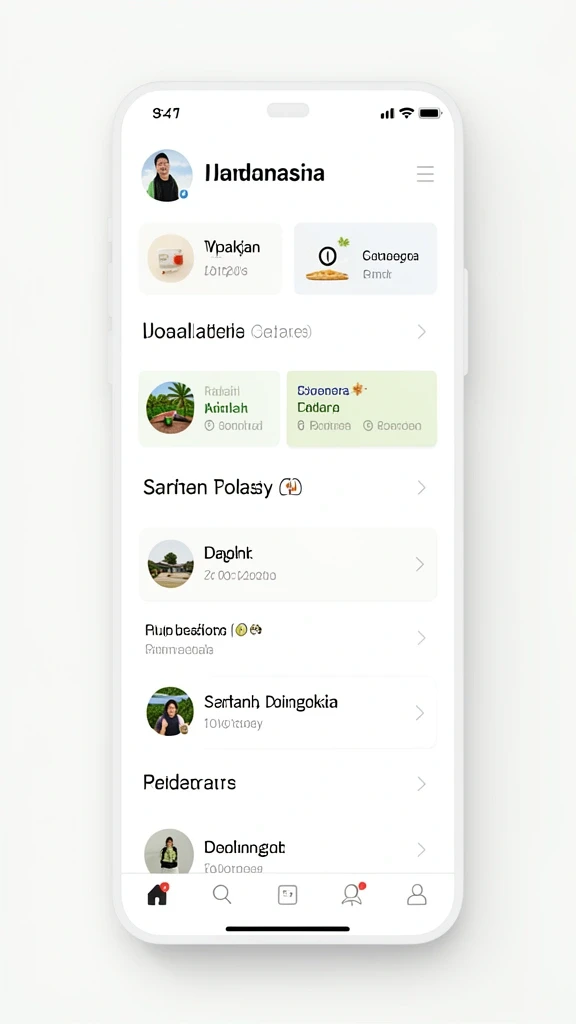This screenshot has height=1024, width=576.
Task: Open the Deolinngot row
Action: tap(288, 850)
